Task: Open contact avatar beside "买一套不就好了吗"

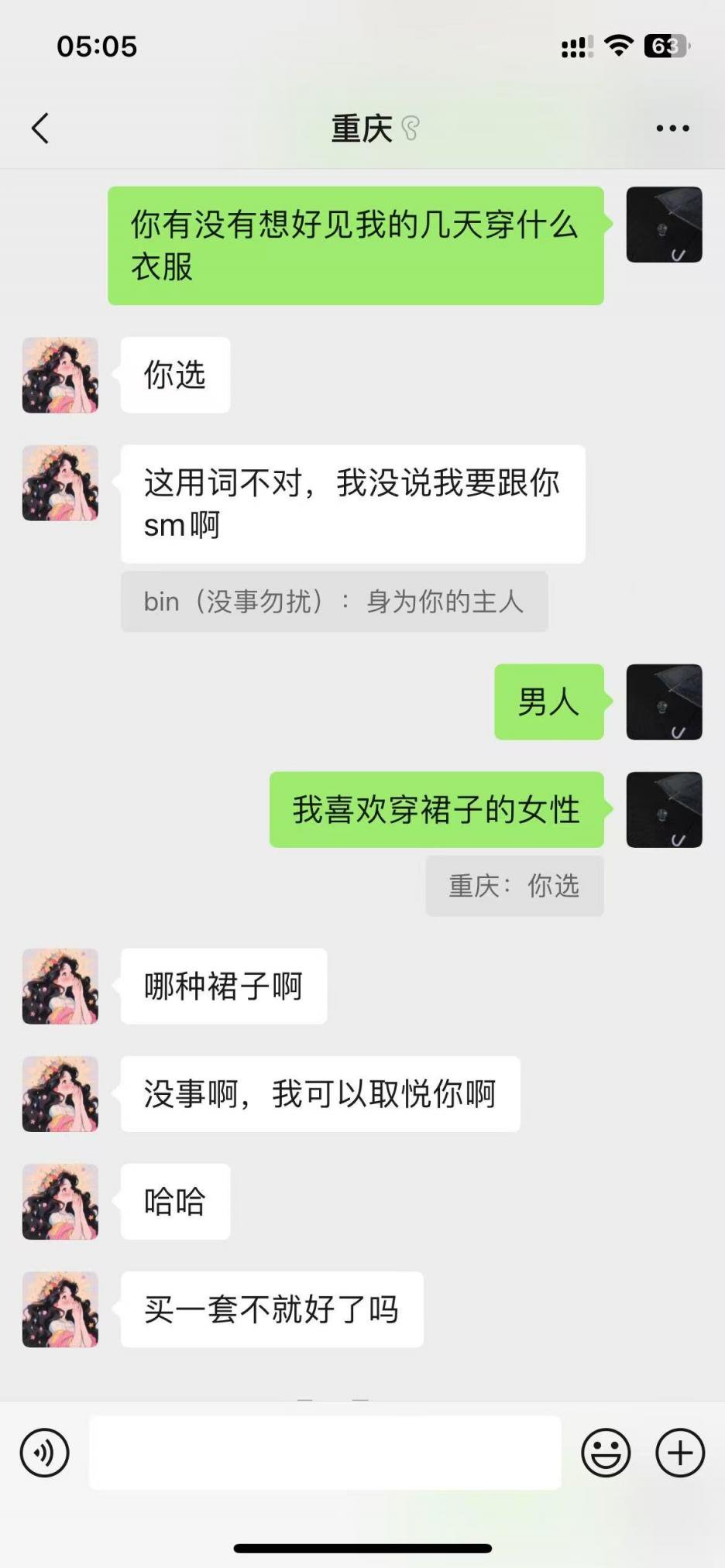Action: click(x=60, y=1309)
